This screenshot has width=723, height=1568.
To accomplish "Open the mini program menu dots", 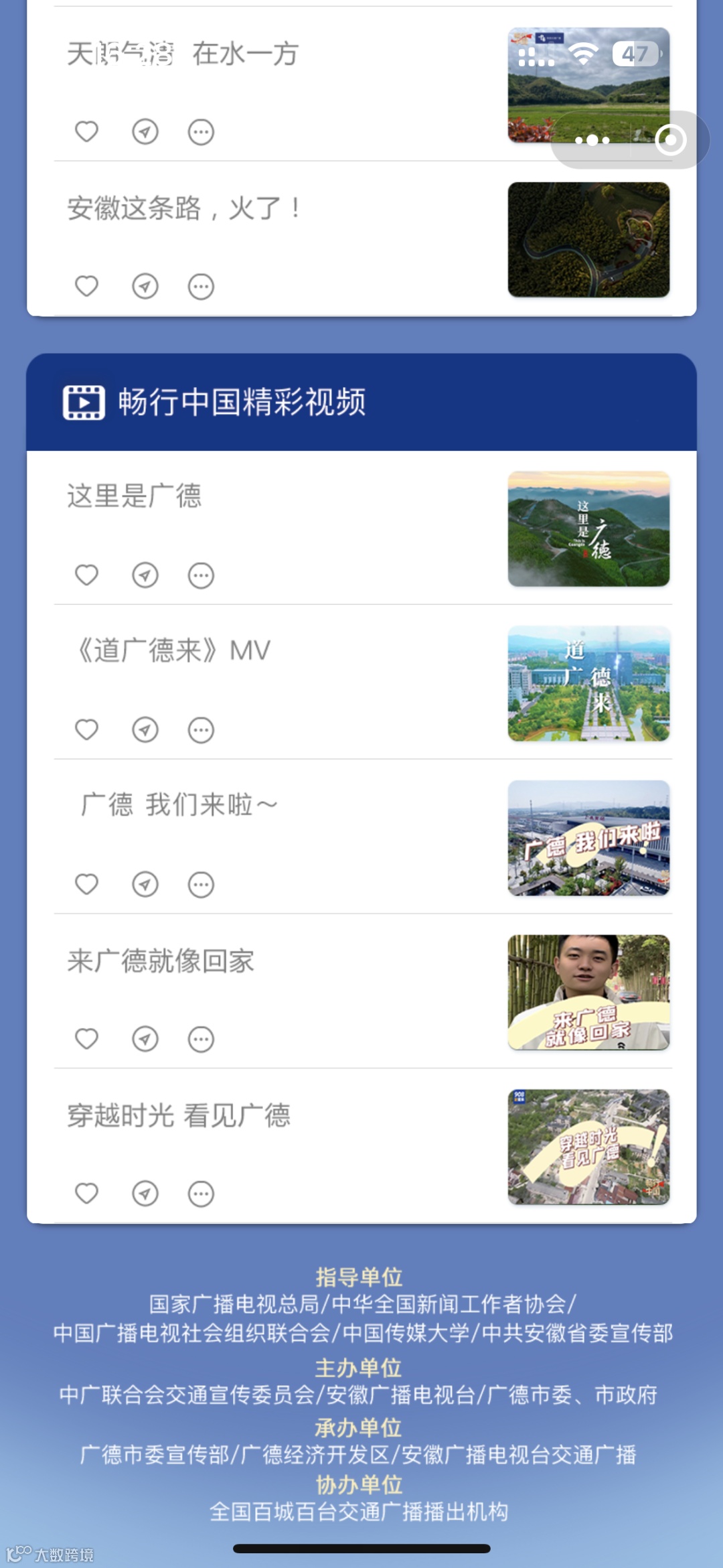I will click(592, 140).
